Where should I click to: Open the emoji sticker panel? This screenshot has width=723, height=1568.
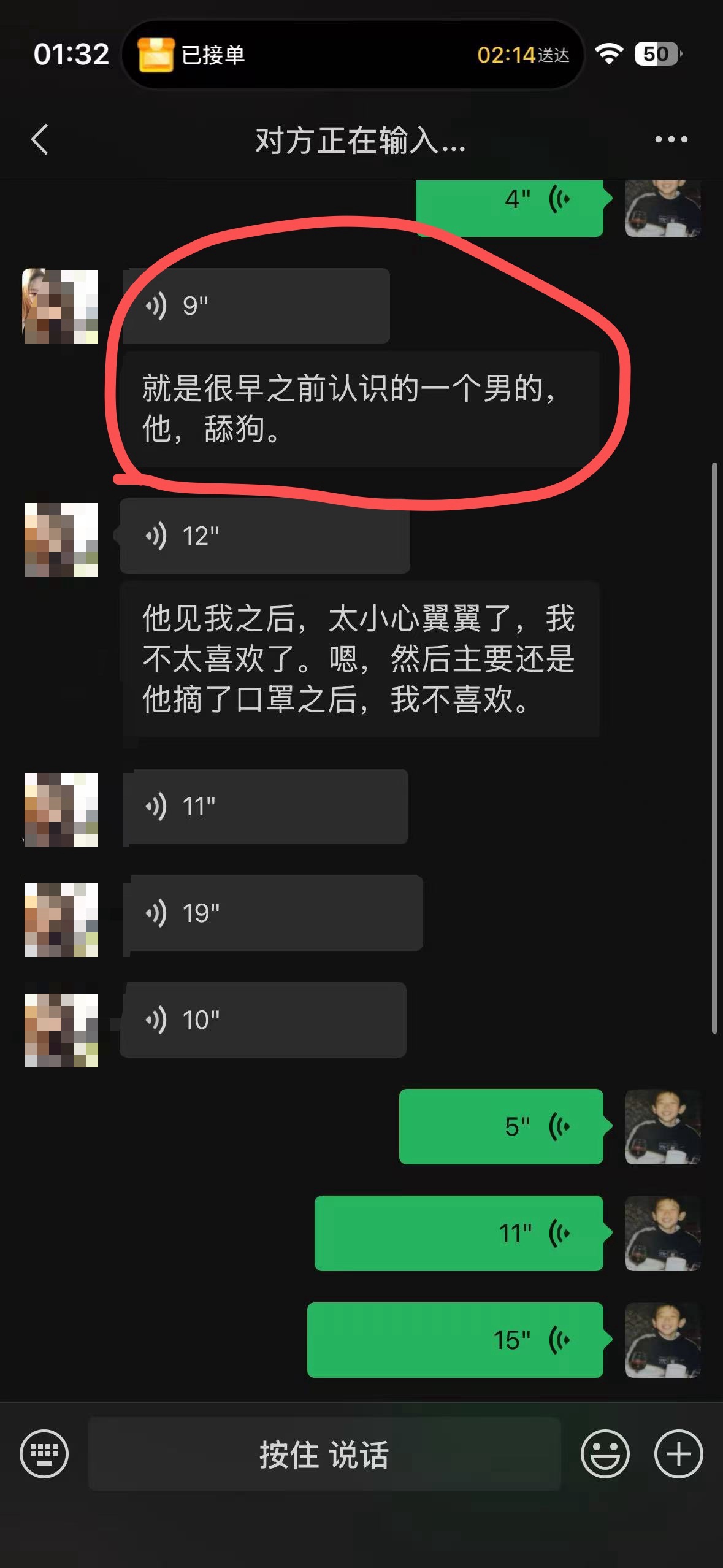tap(605, 1454)
